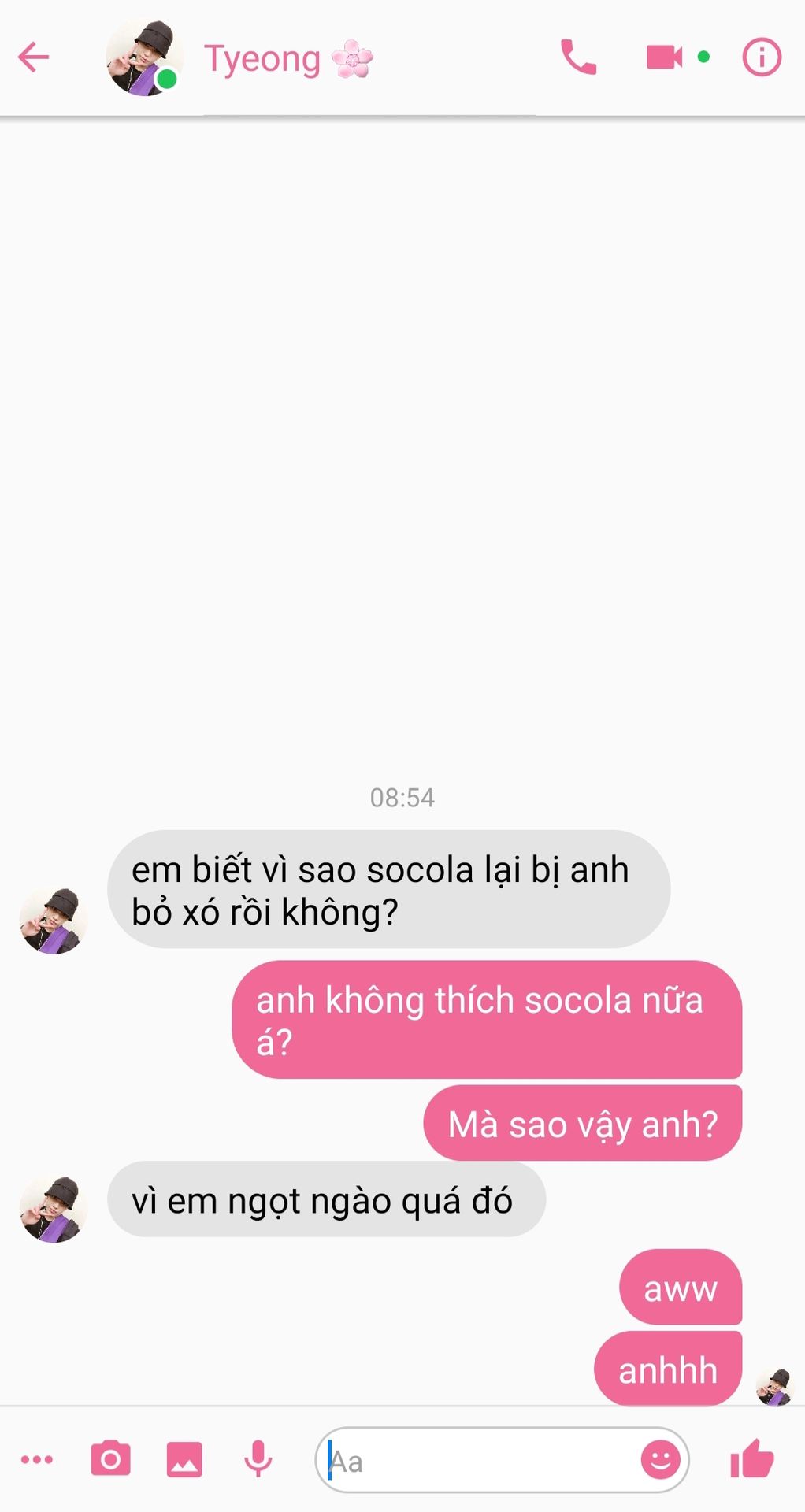Go back to the chat list
Viewport: 805px width, 1512px height.
tap(33, 57)
